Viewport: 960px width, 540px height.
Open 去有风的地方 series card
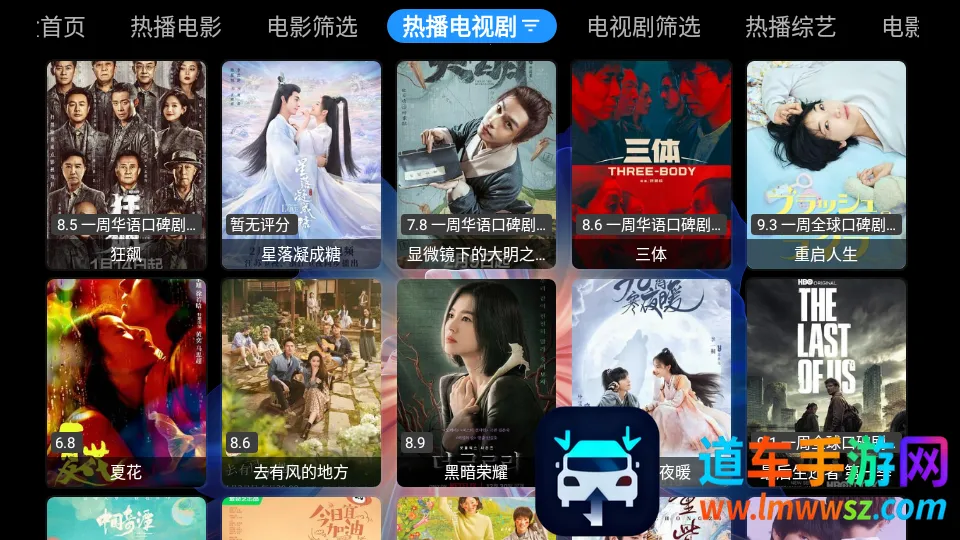pyautogui.click(x=301, y=382)
